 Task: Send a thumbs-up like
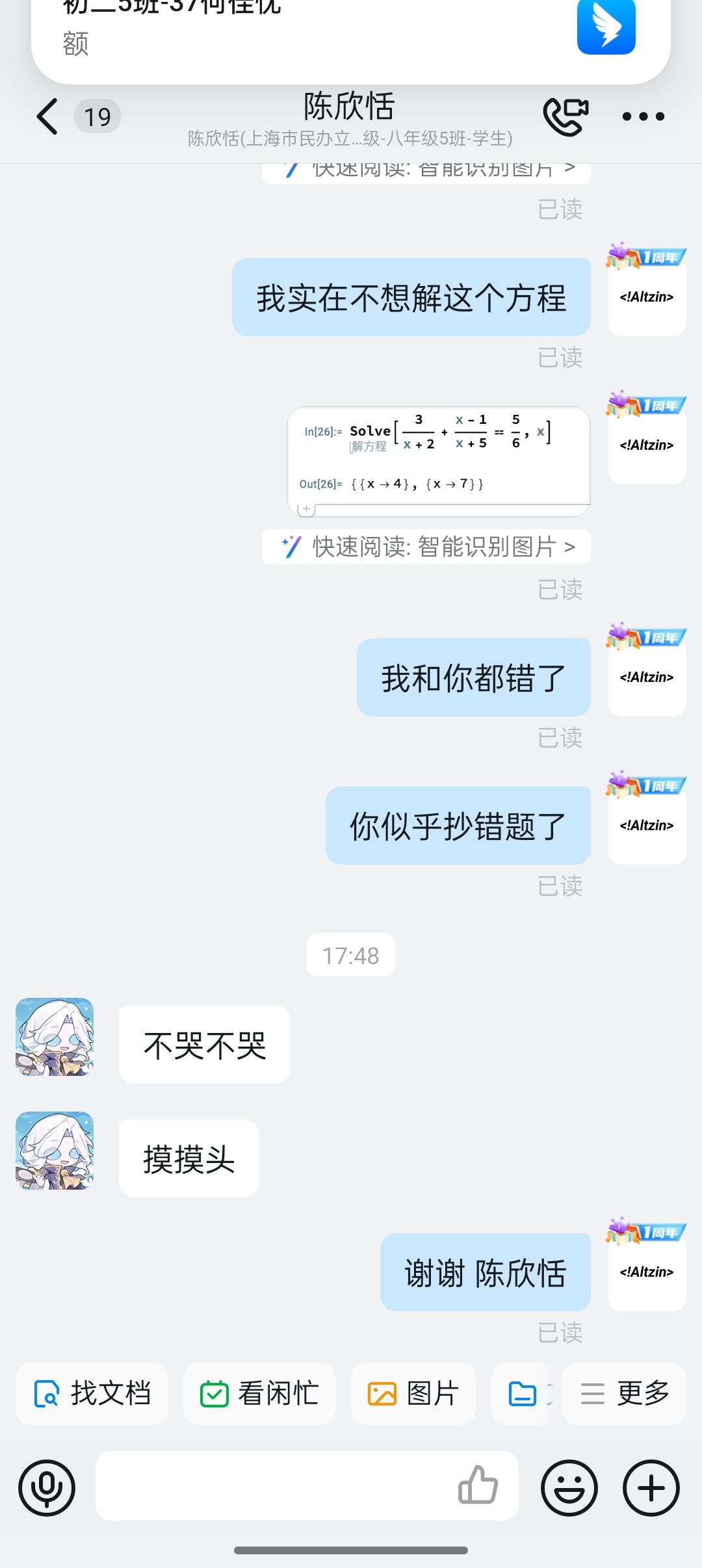pyautogui.click(x=478, y=1486)
